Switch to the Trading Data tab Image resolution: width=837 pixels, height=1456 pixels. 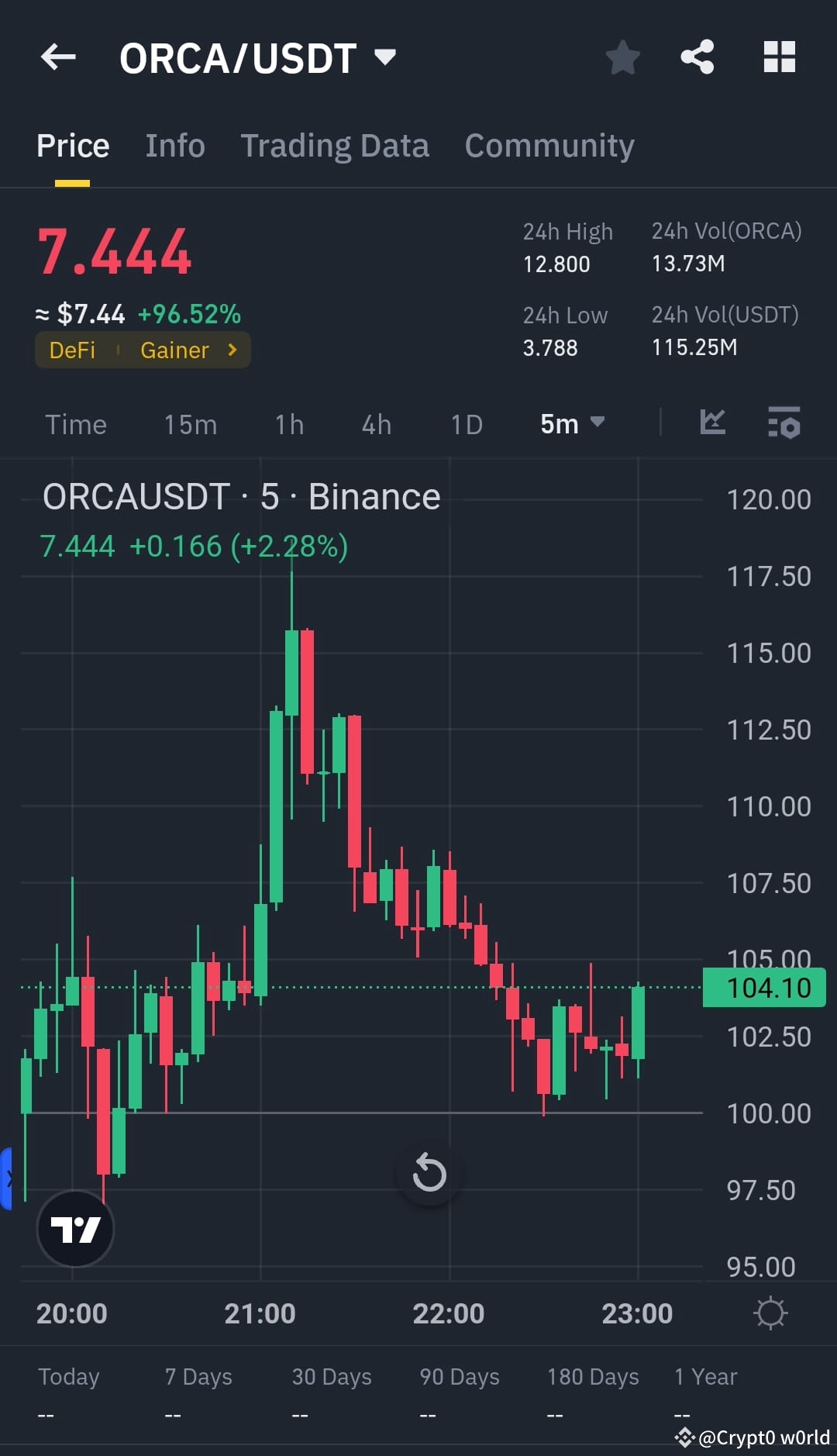point(335,145)
